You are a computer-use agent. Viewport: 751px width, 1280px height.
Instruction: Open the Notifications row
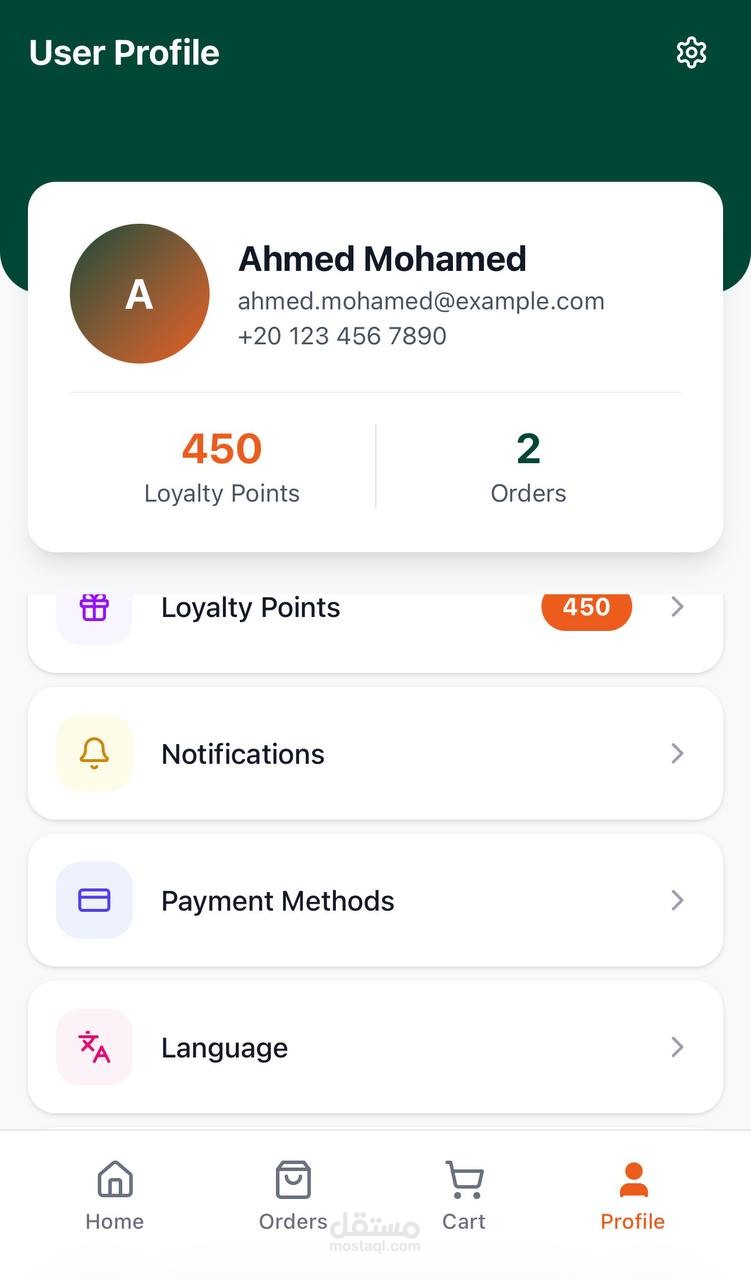(375, 753)
